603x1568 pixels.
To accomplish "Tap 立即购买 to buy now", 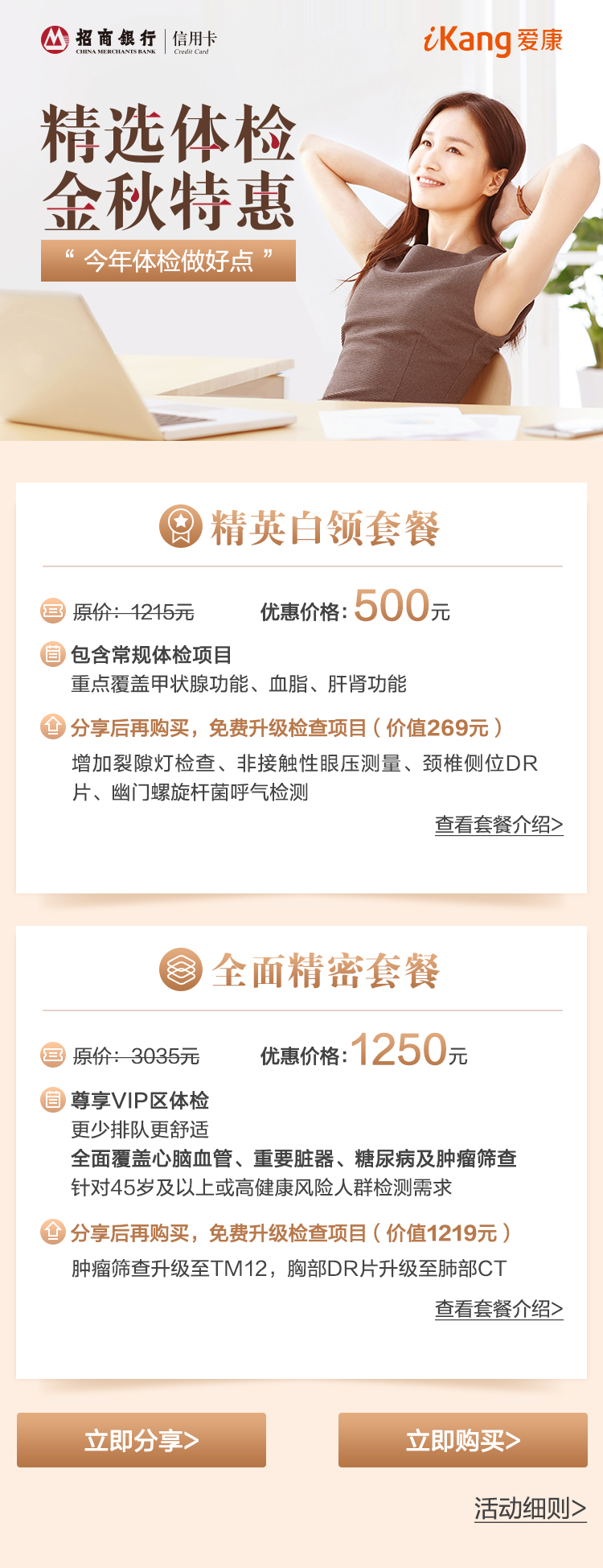I will (462, 1440).
